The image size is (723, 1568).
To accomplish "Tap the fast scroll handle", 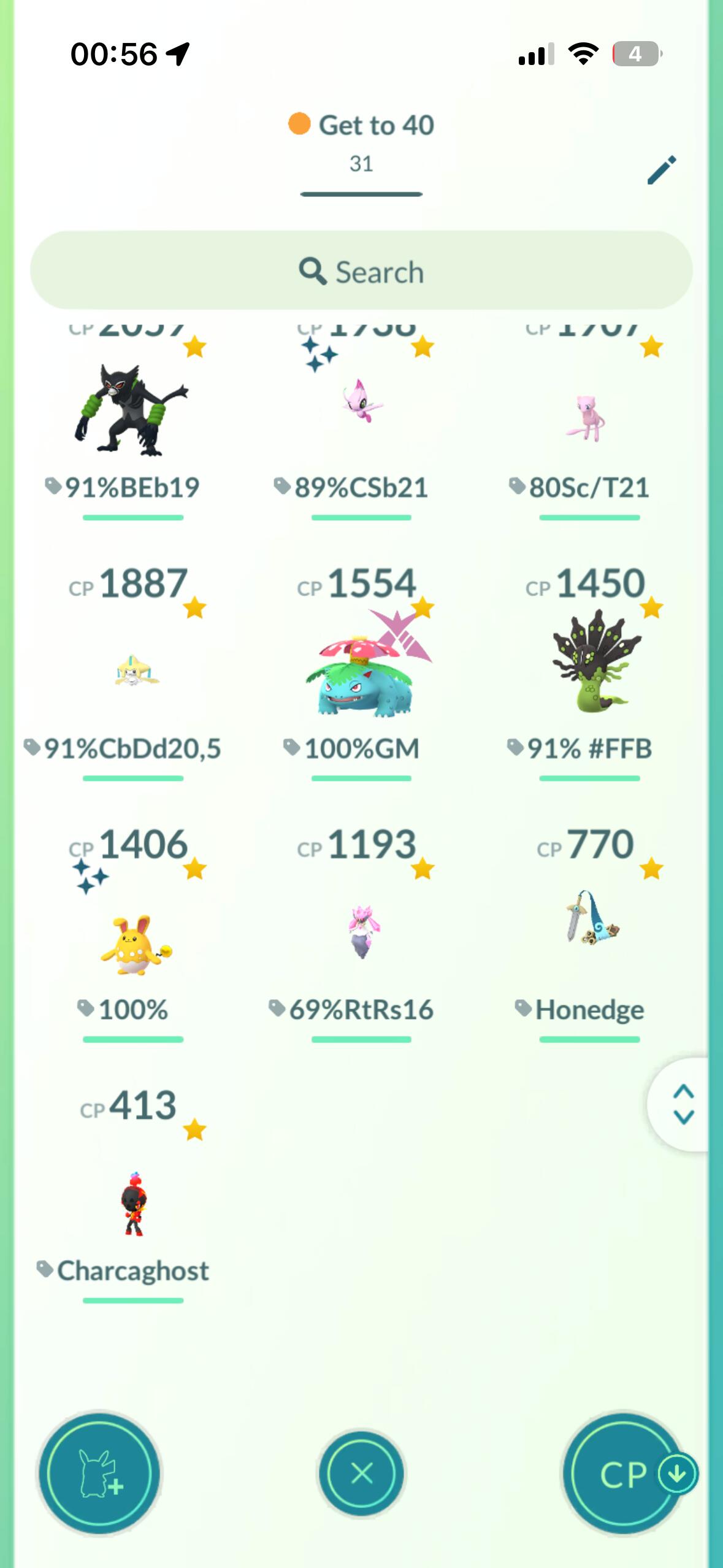I will 683,1104.
